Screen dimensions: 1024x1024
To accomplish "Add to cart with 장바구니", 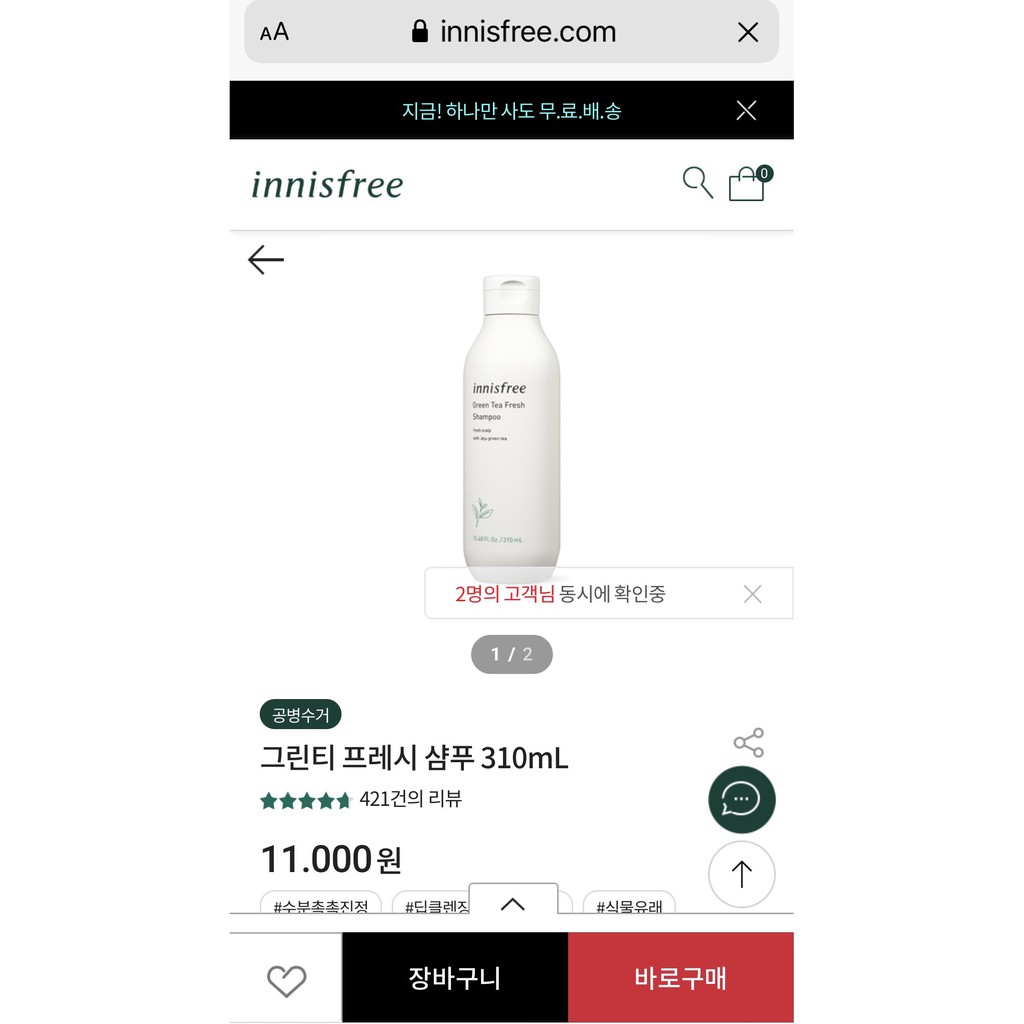I will (455, 978).
